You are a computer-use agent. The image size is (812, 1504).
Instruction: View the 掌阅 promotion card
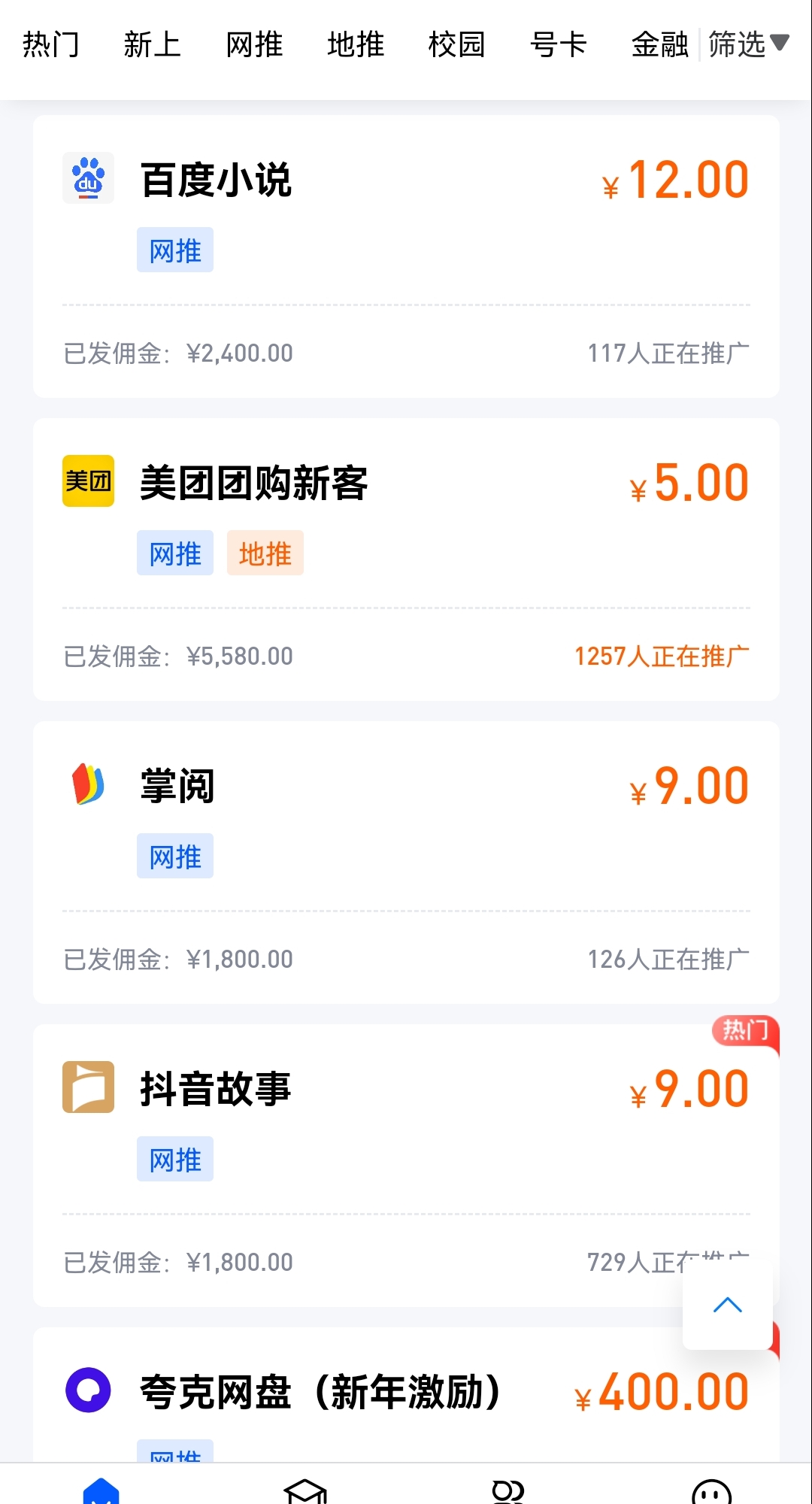point(406,863)
